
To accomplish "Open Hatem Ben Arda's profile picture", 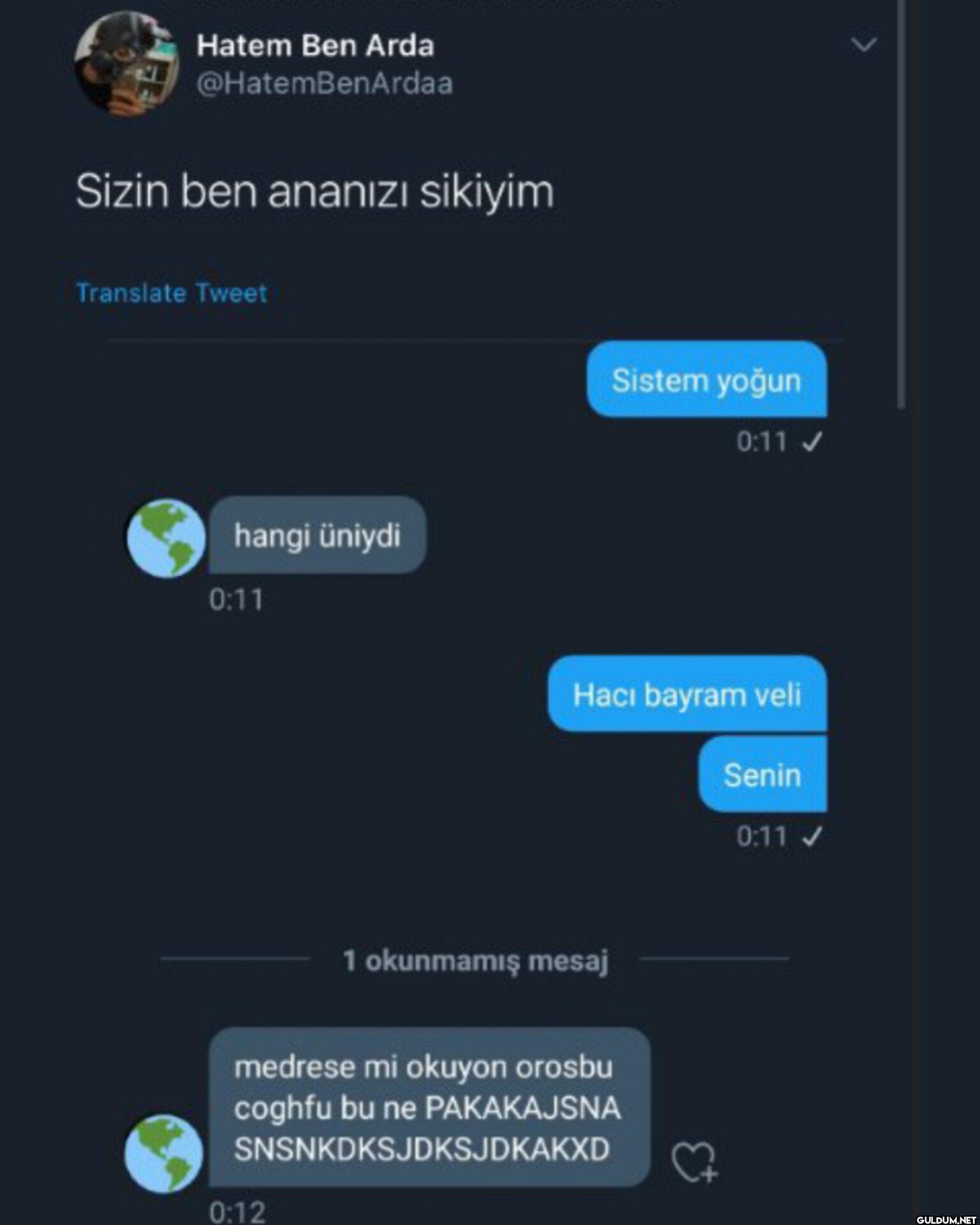I will pos(126,64).
